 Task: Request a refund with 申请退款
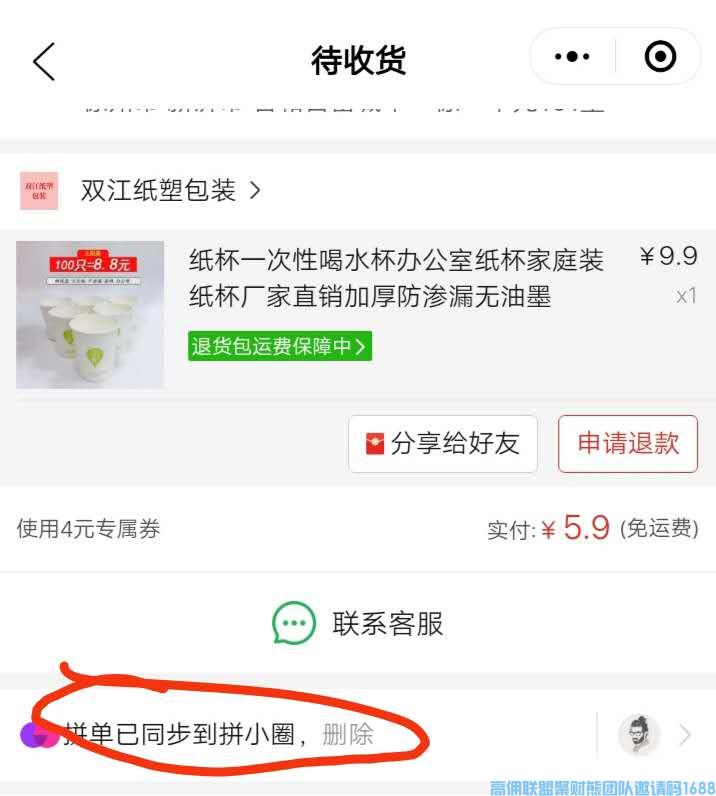(628, 444)
